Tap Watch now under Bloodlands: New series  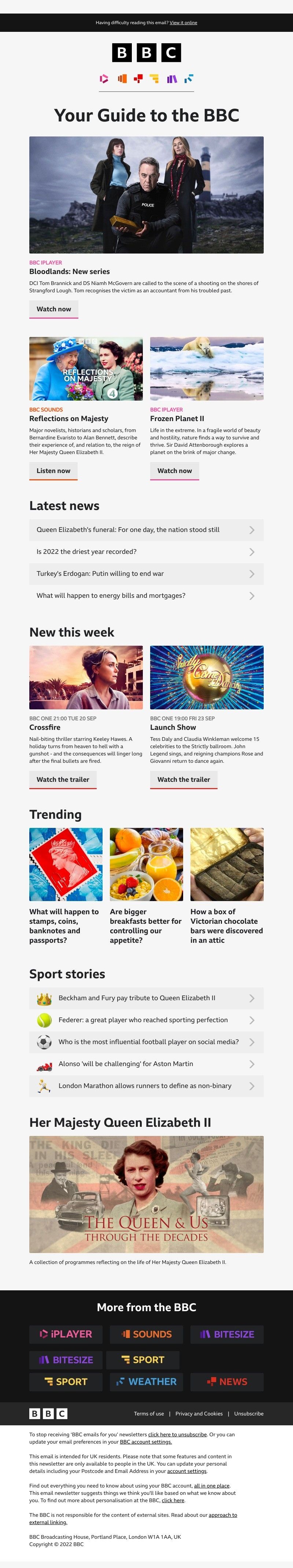tap(53, 309)
